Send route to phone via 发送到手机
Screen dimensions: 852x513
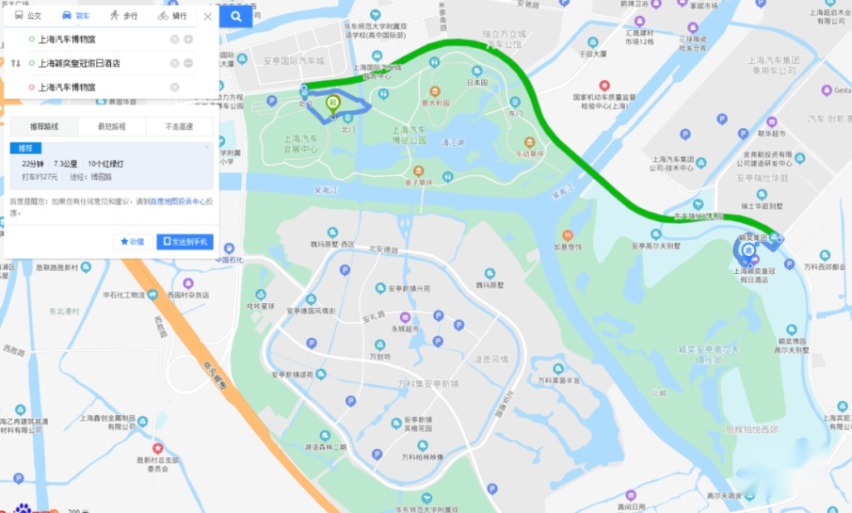point(185,241)
